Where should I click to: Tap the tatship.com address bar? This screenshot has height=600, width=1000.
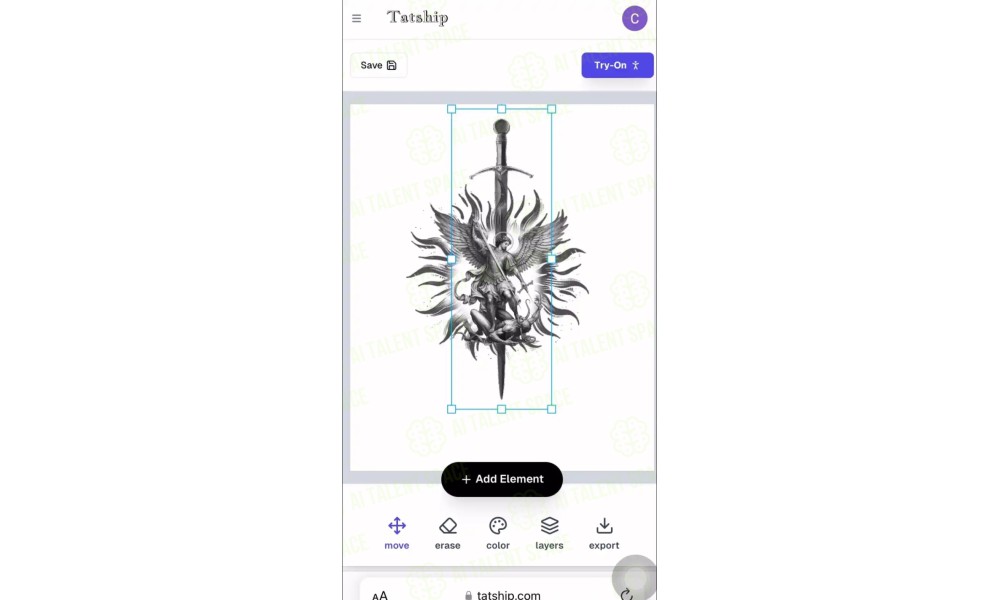(503, 594)
